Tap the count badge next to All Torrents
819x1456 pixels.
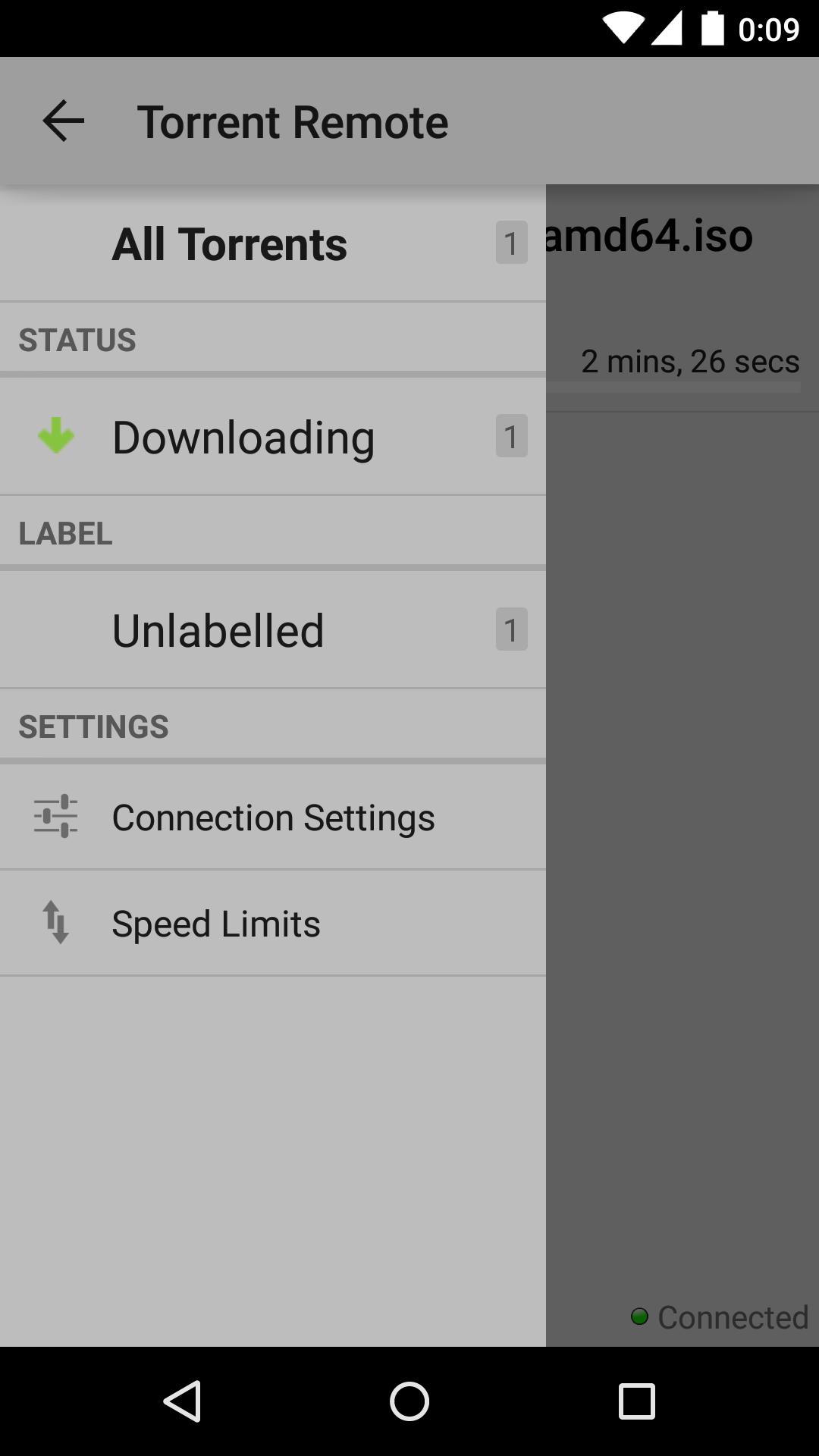[x=512, y=243]
